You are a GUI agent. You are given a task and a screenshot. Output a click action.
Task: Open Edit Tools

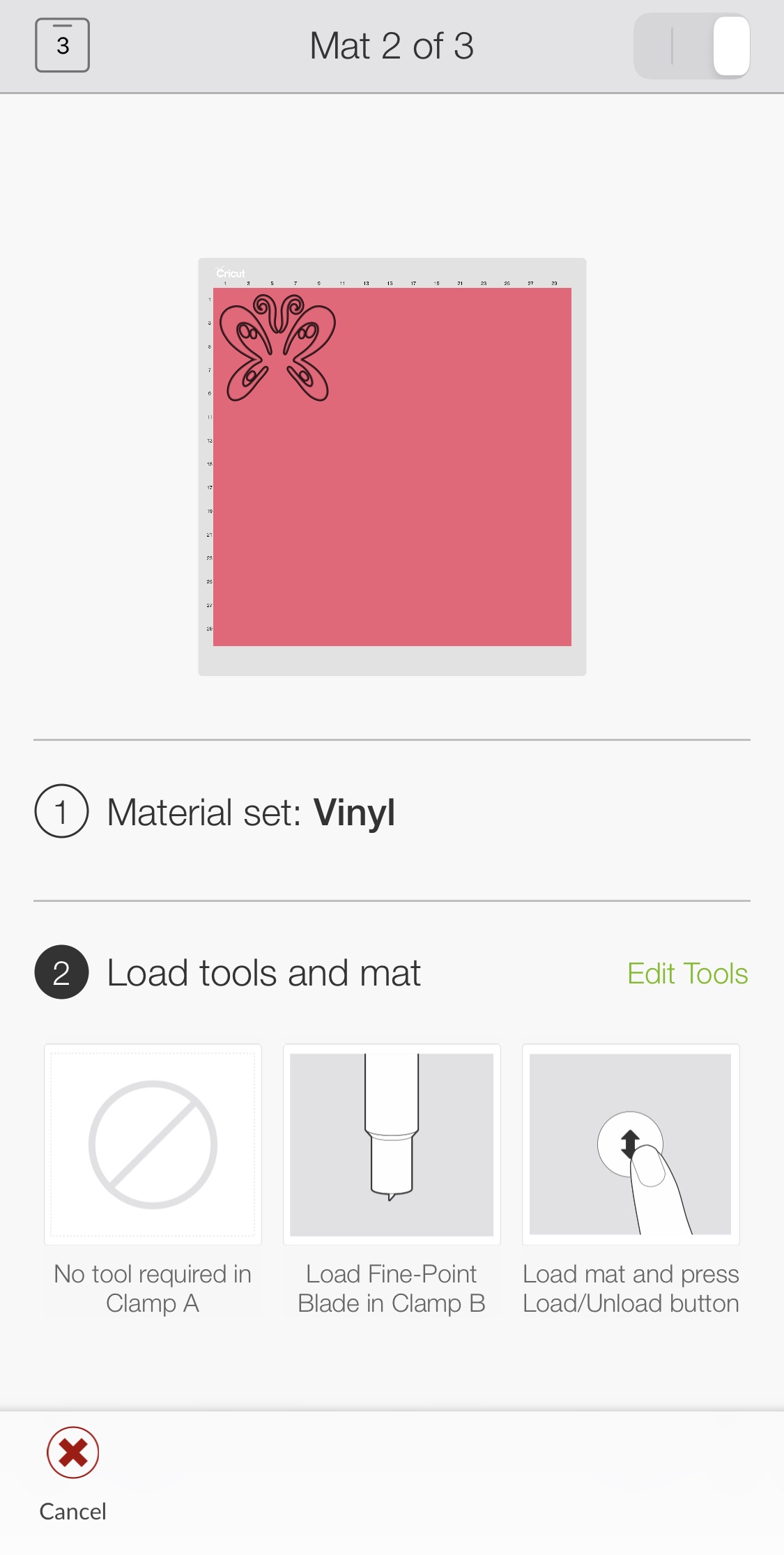point(686,973)
